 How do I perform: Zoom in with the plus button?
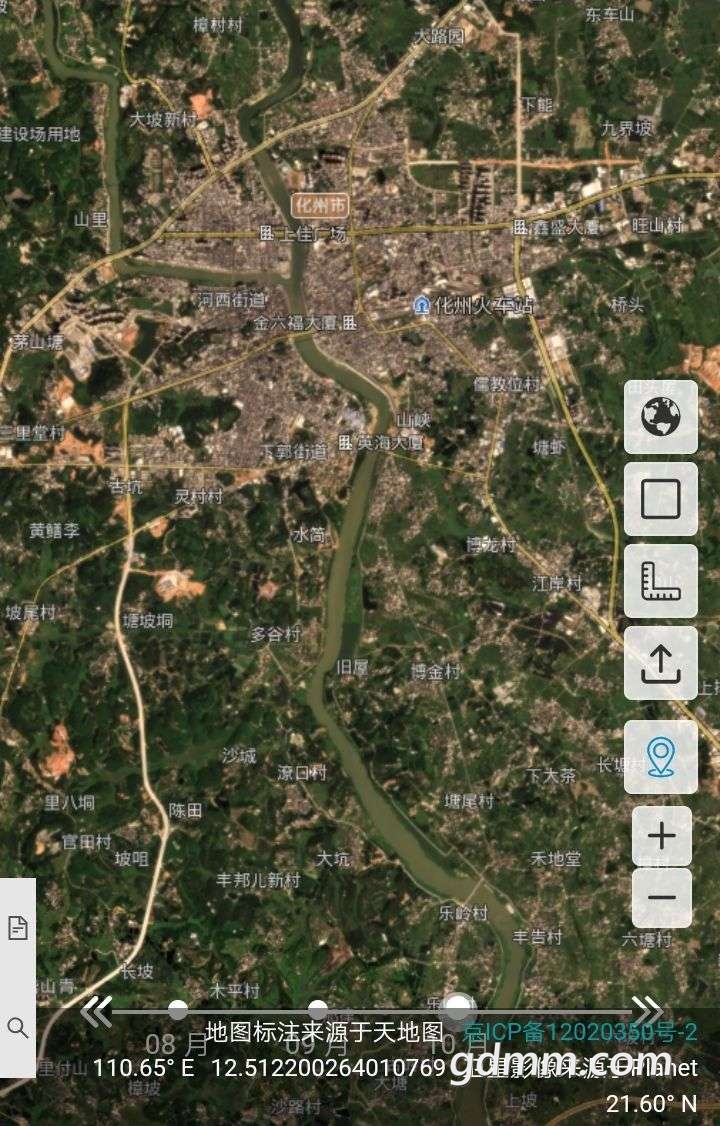coord(661,836)
